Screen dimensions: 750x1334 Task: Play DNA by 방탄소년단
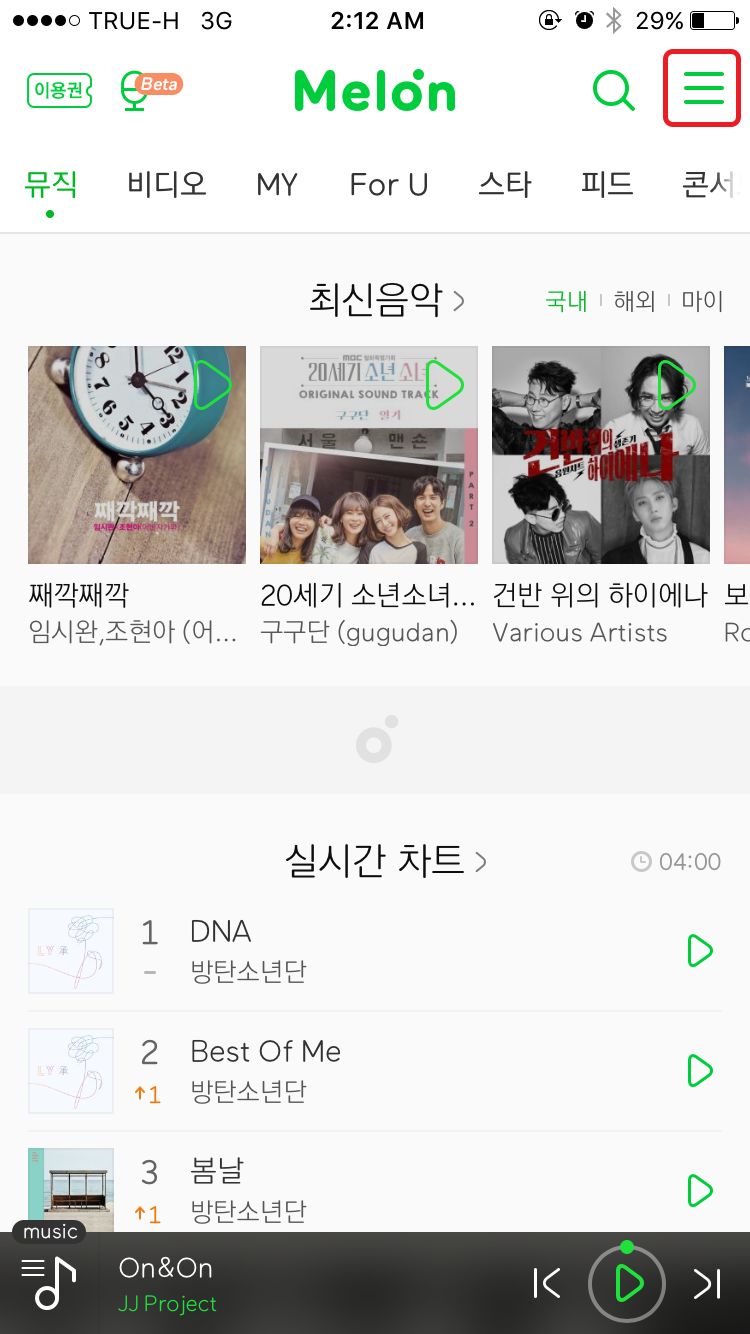(x=700, y=950)
